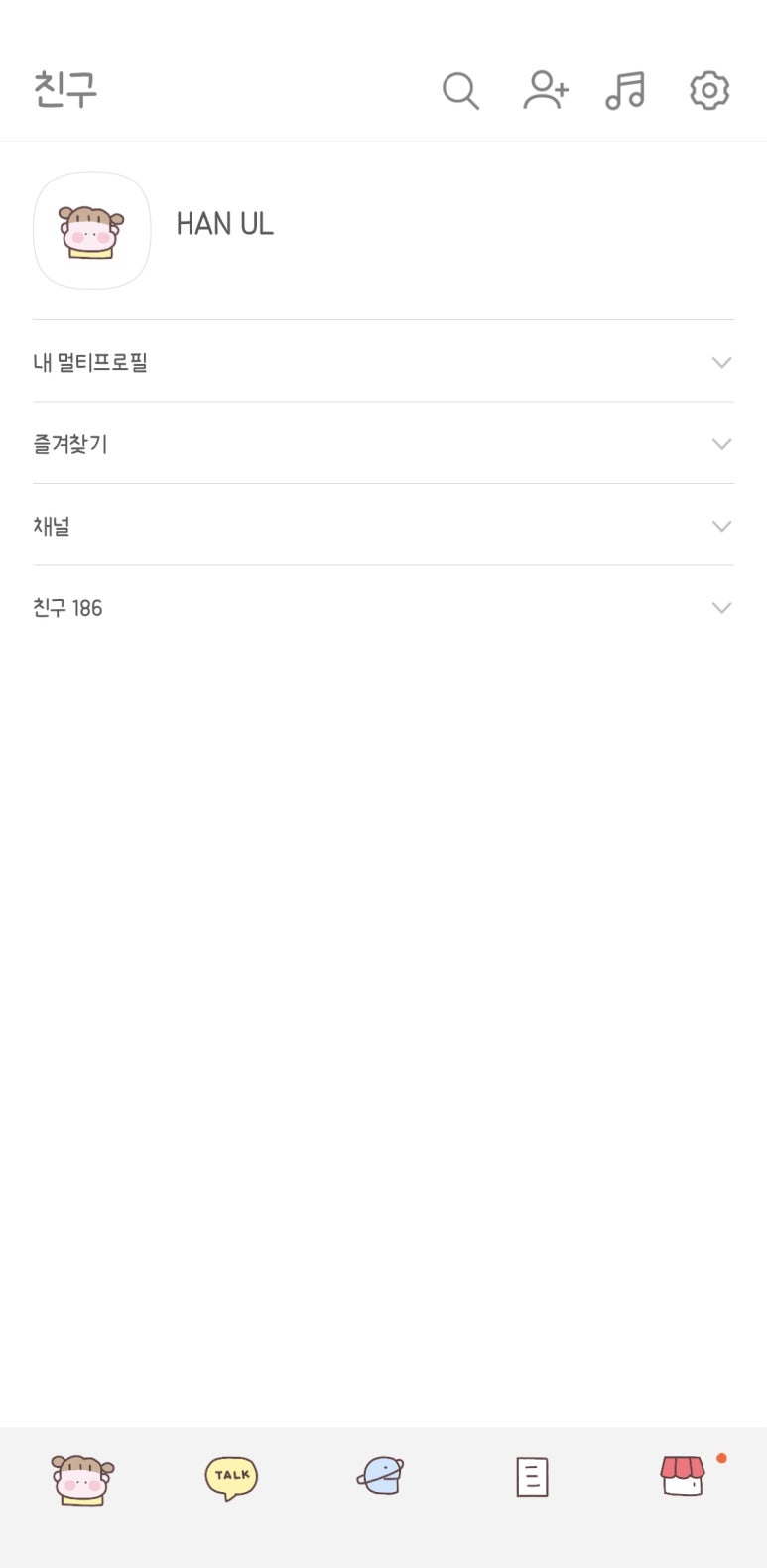Select the friends tab character icon

[80, 1478]
